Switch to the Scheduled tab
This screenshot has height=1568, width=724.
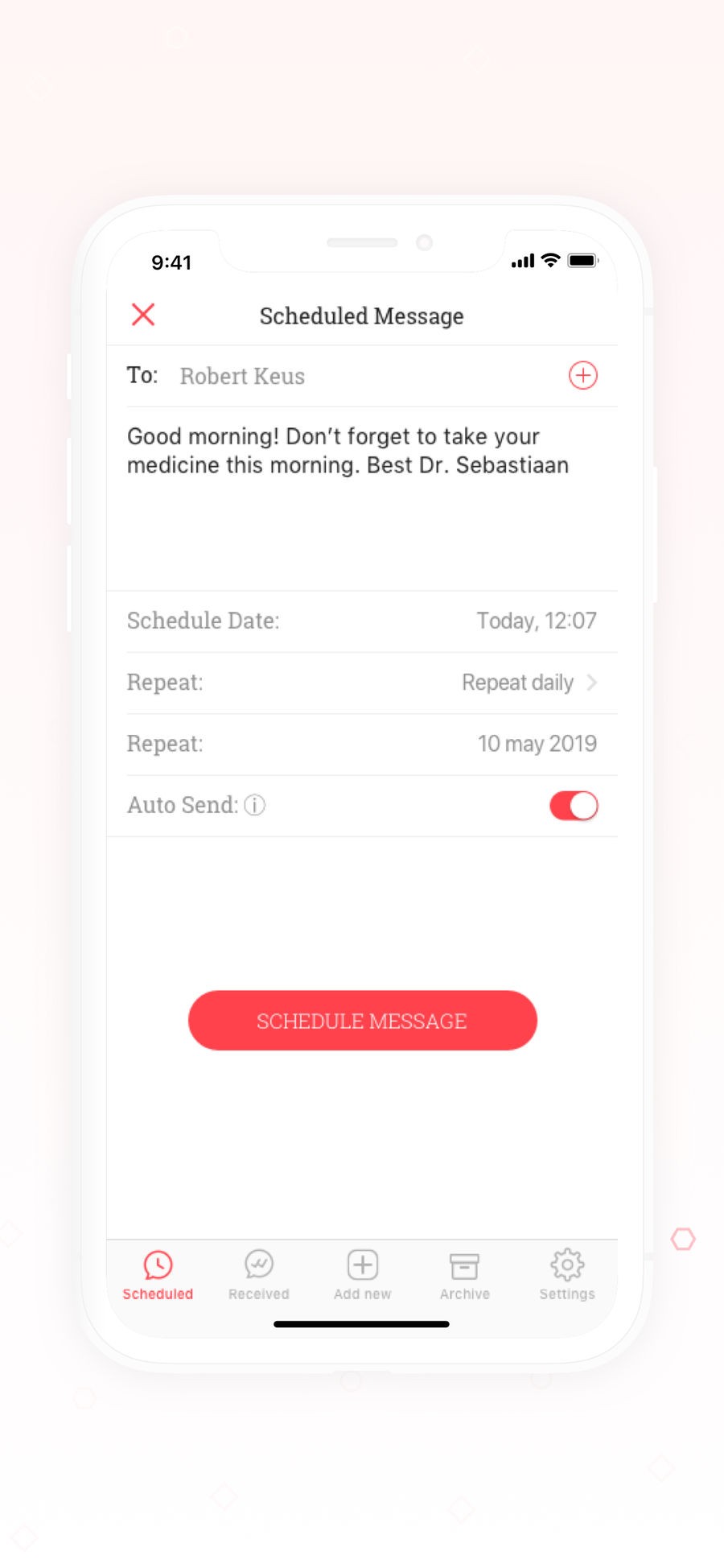click(x=158, y=1276)
